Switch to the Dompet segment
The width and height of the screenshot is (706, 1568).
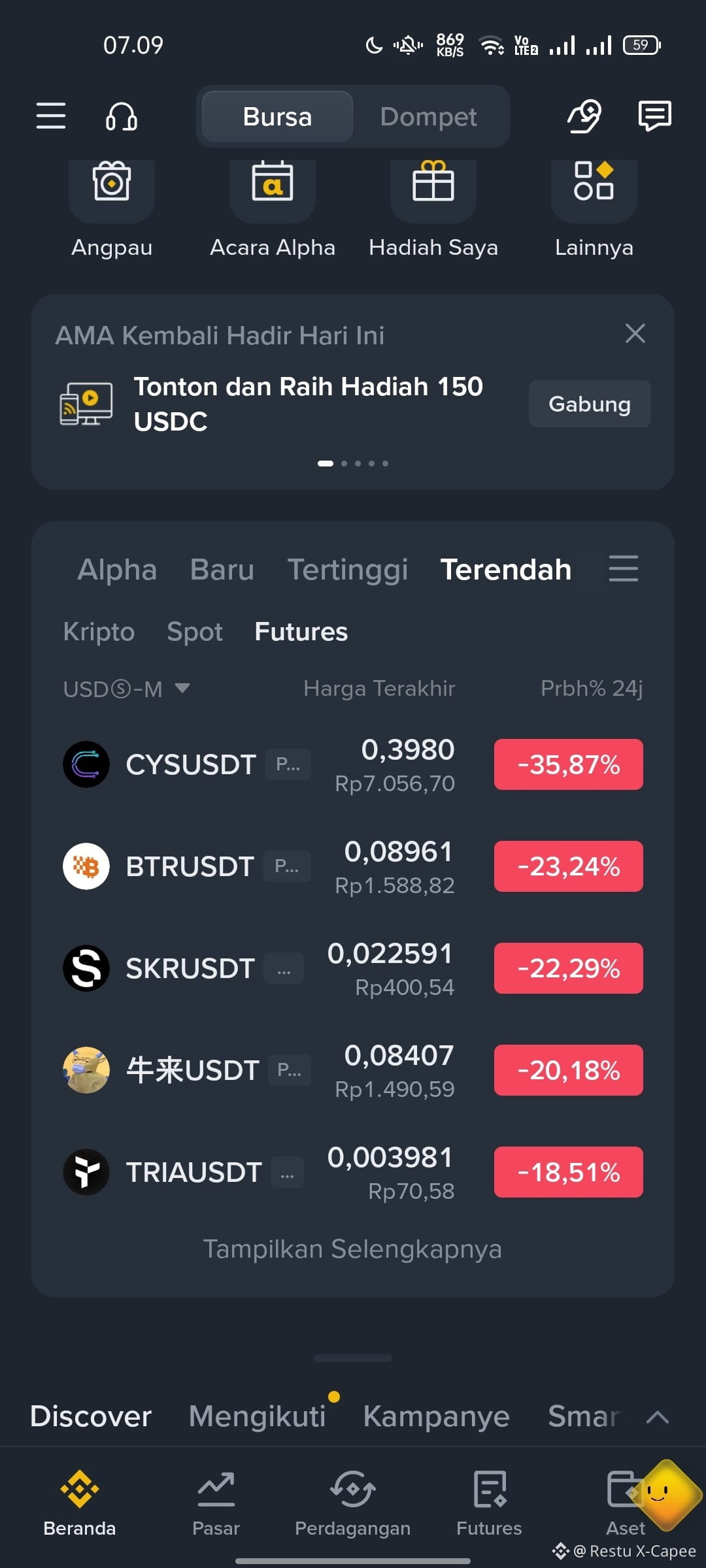pos(428,117)
